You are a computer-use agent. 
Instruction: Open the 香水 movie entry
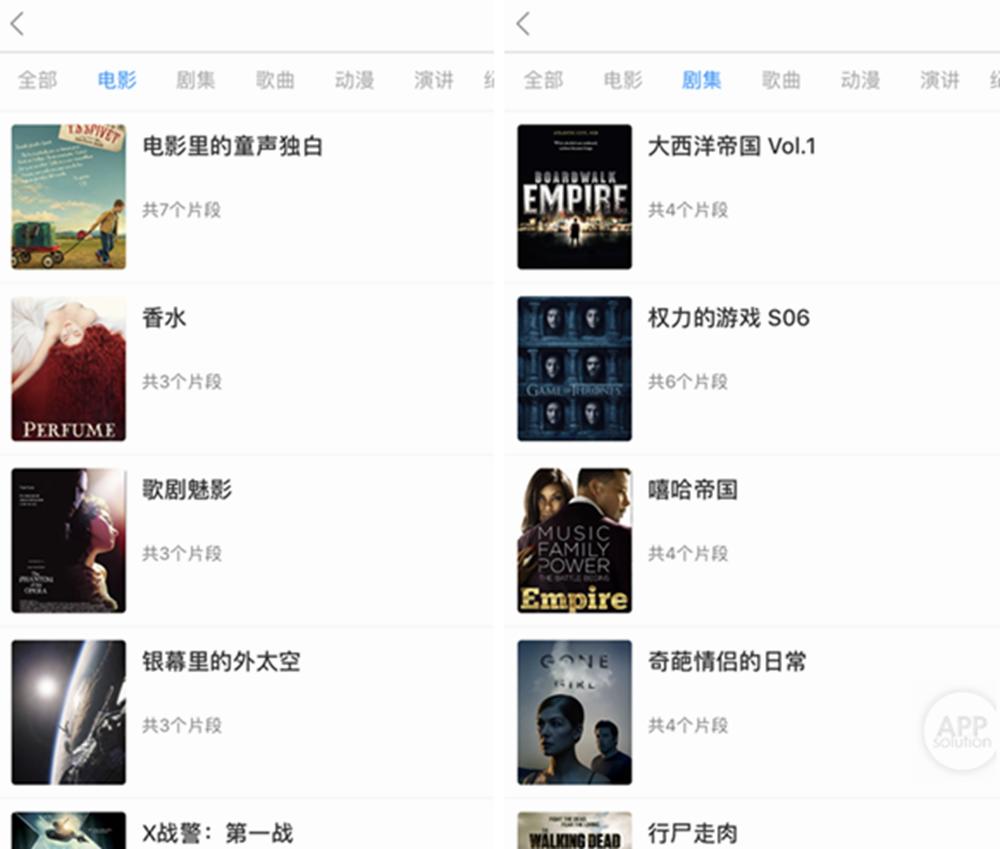click(x=165, y=319)
